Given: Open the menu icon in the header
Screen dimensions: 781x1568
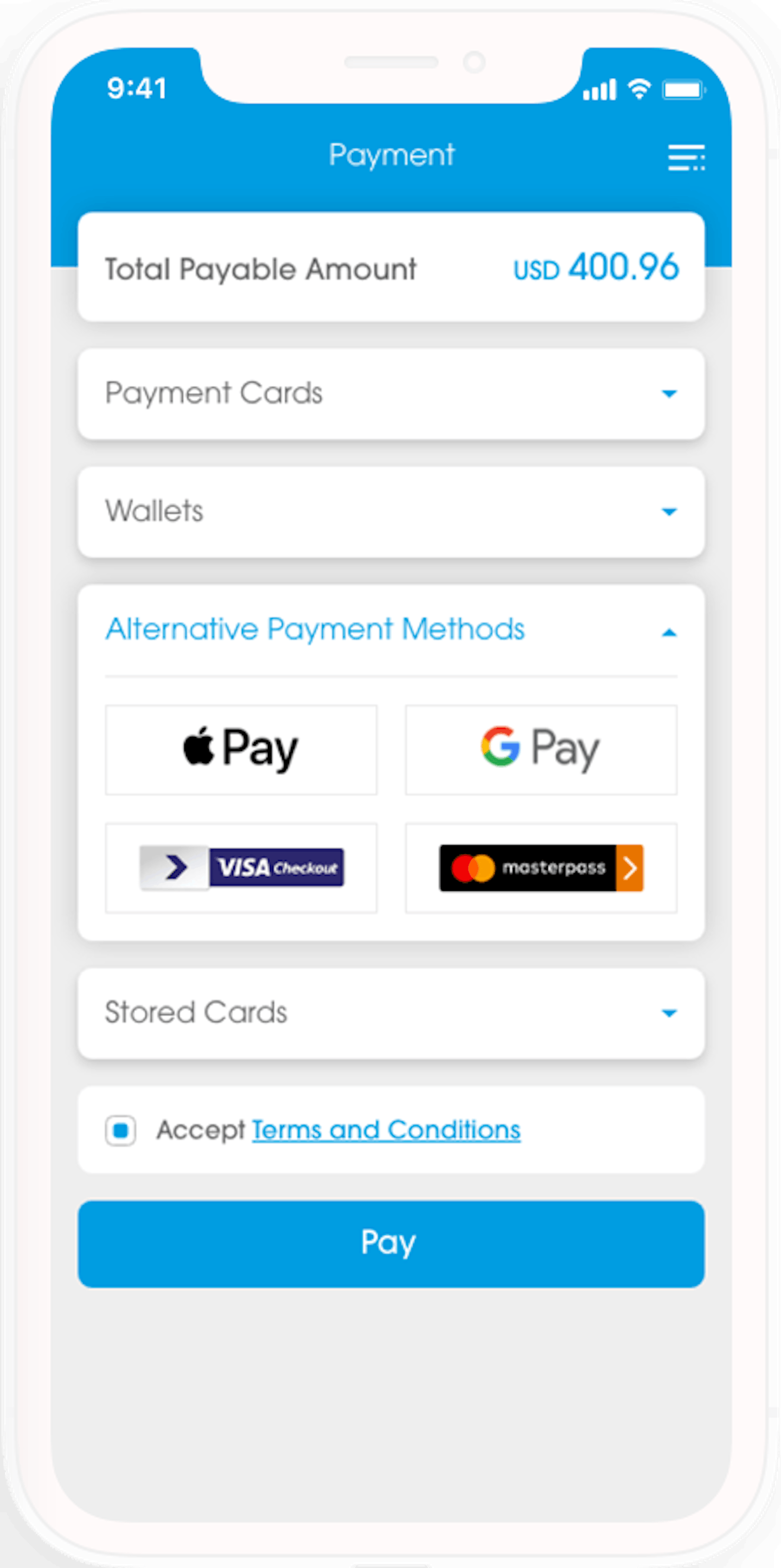Looking at the screenshot, I should tap(686, 158).
